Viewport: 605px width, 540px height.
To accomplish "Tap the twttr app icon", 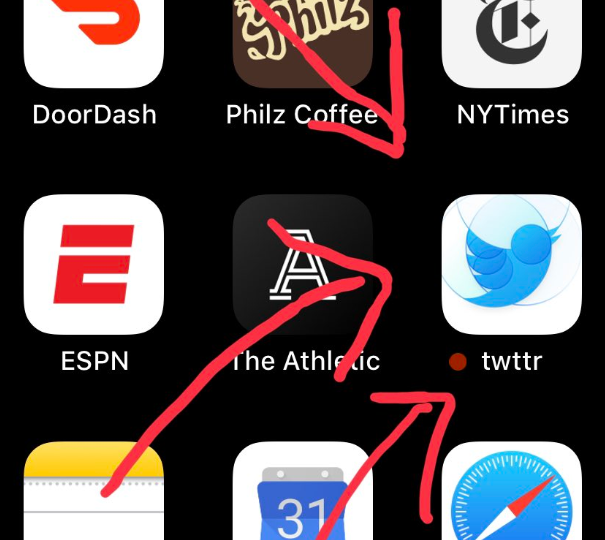I will tap(511, 264).
